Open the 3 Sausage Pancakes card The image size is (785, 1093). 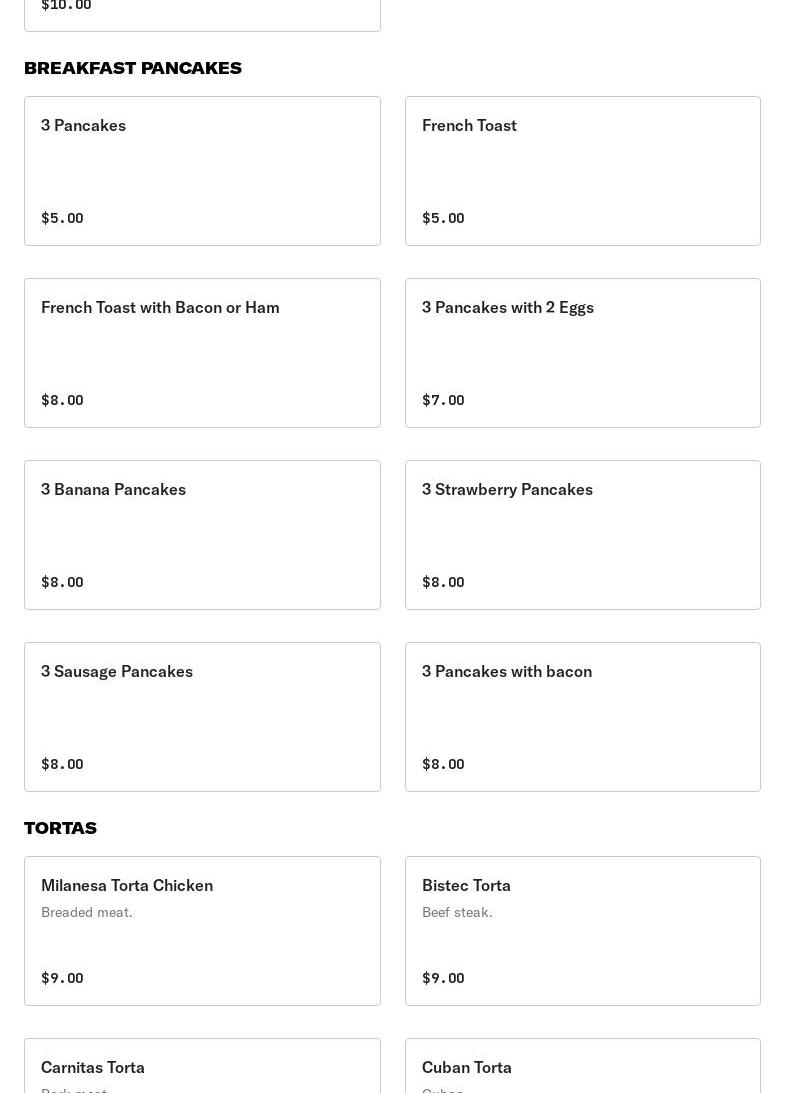[202, 717]
